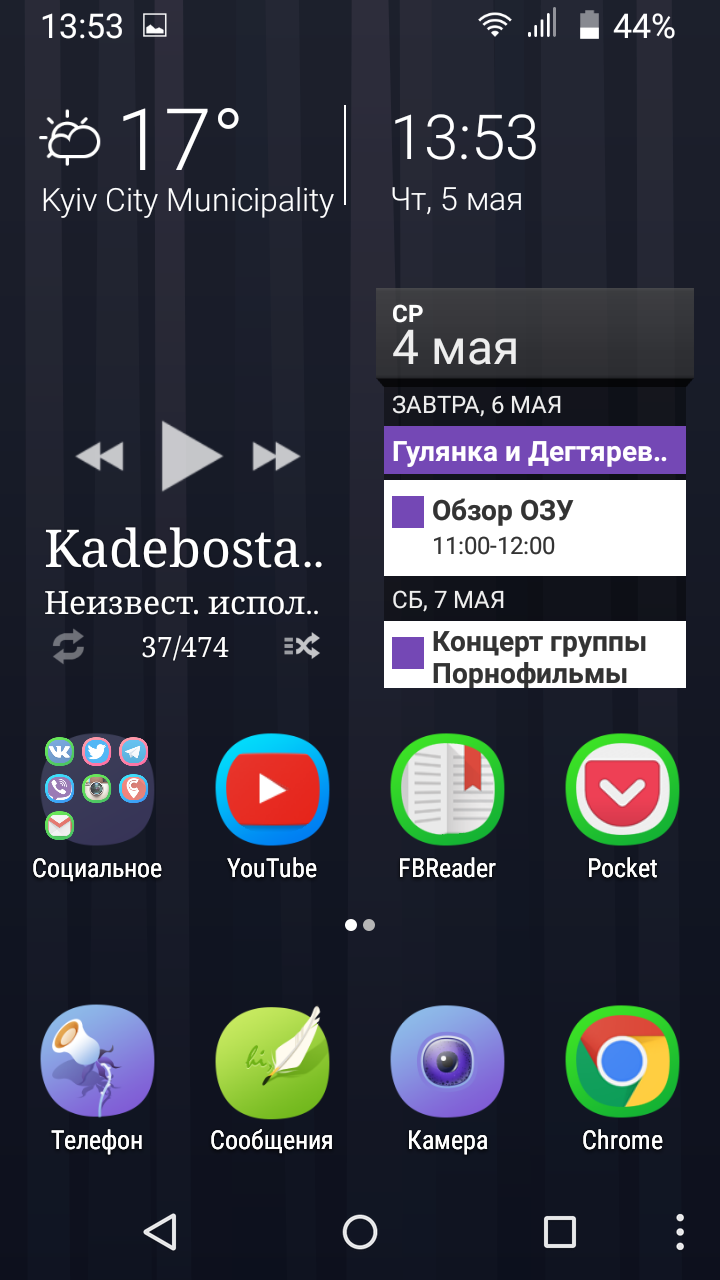Open FBReader app

[447, 790]
